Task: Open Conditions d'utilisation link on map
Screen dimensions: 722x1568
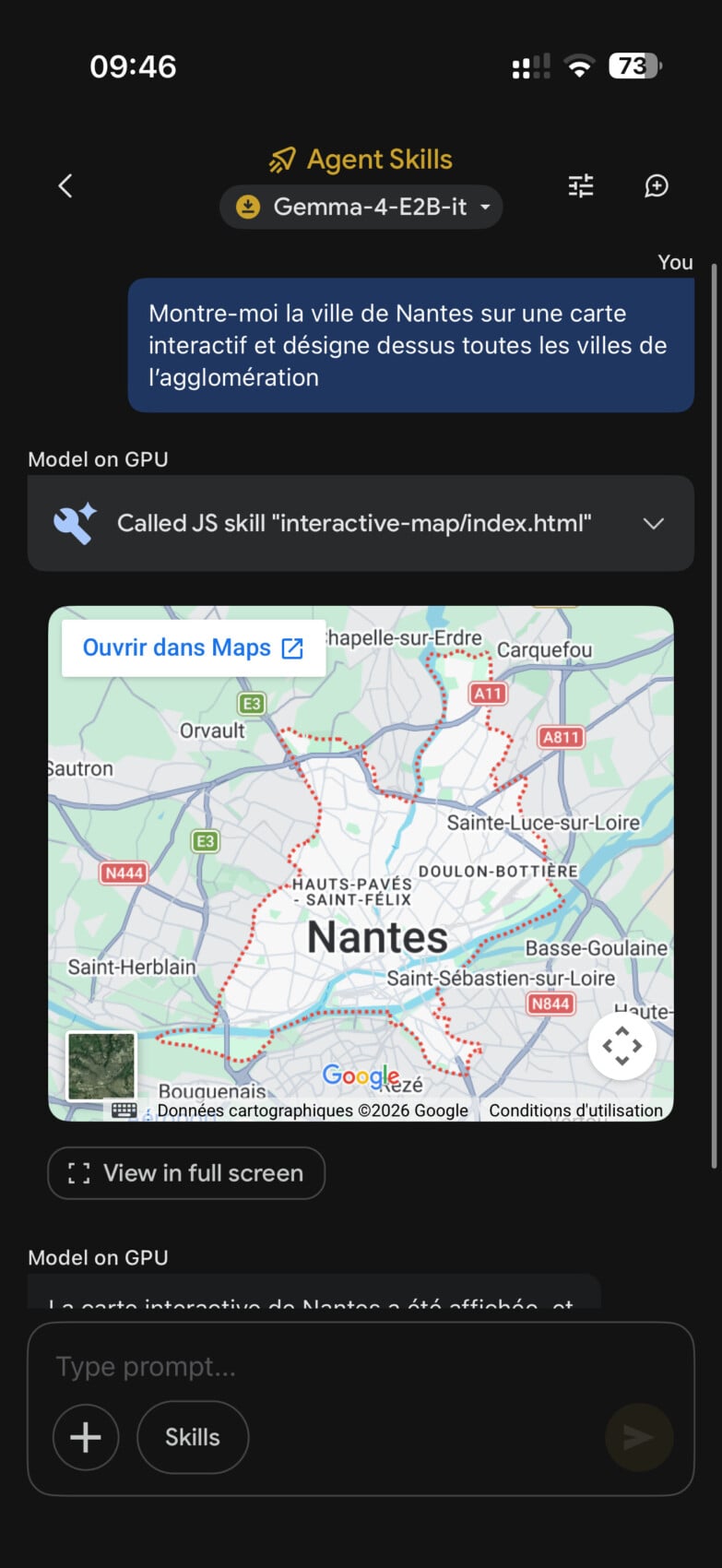Action: [575, 1111]
